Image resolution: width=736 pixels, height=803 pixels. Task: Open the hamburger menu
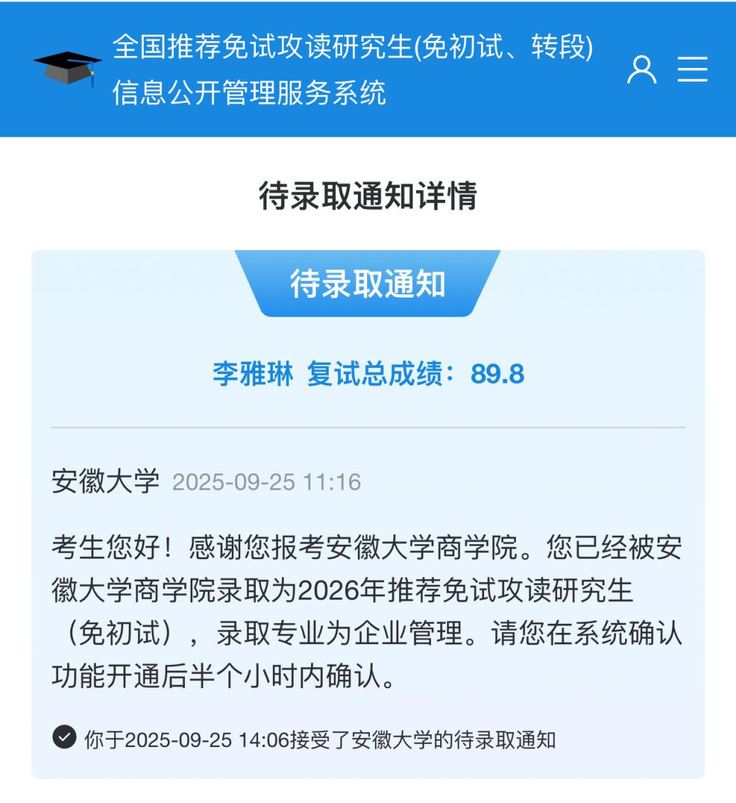(x=692, y=69)
